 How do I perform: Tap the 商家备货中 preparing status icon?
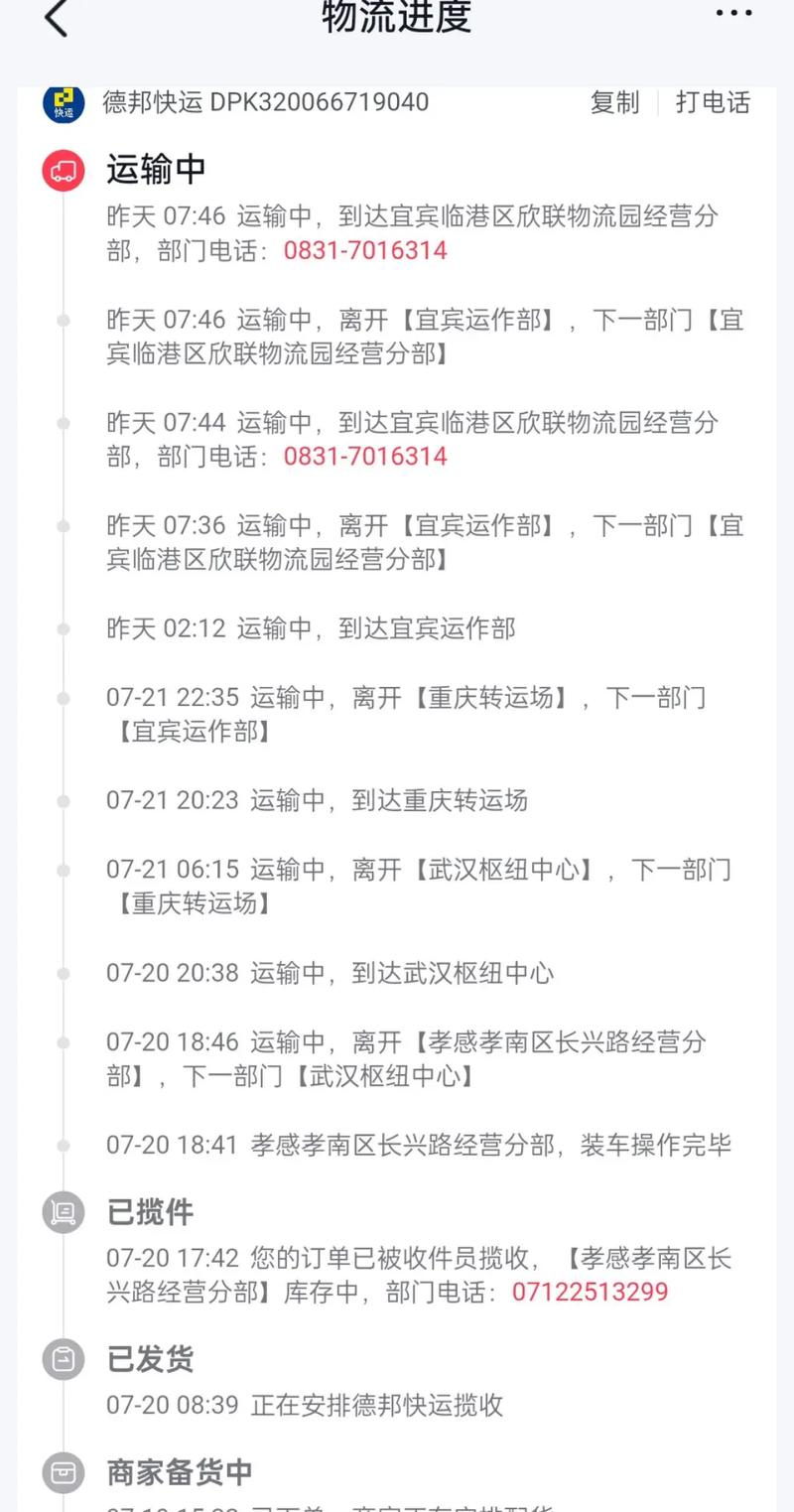pos(62,1473)
